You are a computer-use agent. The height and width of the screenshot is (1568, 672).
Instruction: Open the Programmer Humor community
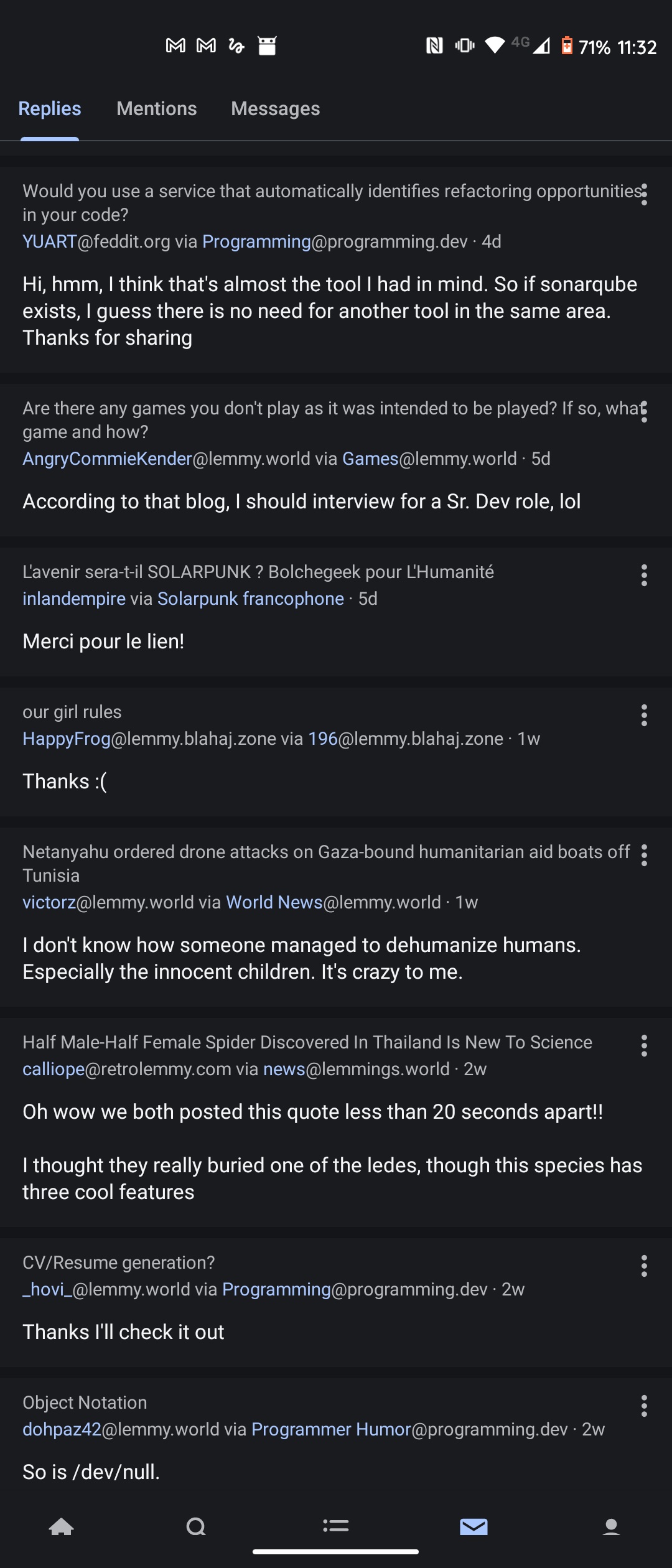coord(331,1429)
